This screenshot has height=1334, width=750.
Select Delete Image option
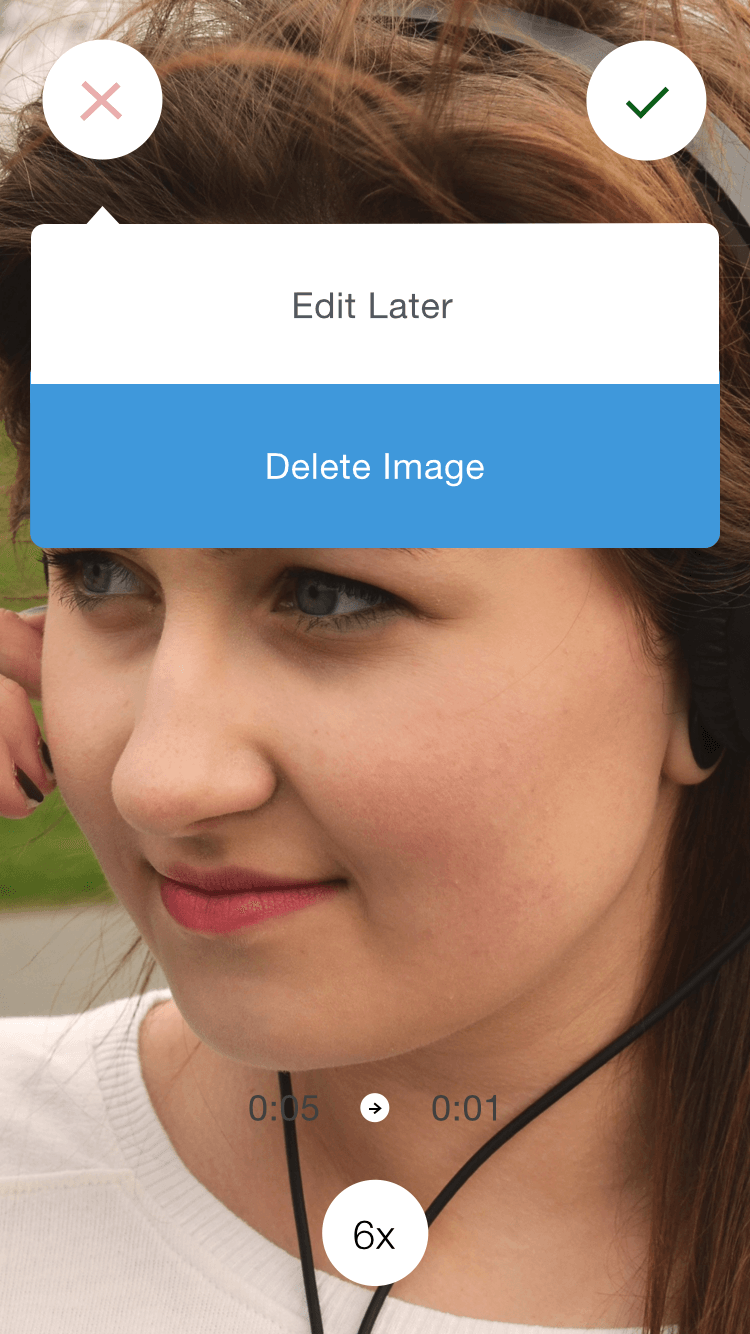point(374,466)
